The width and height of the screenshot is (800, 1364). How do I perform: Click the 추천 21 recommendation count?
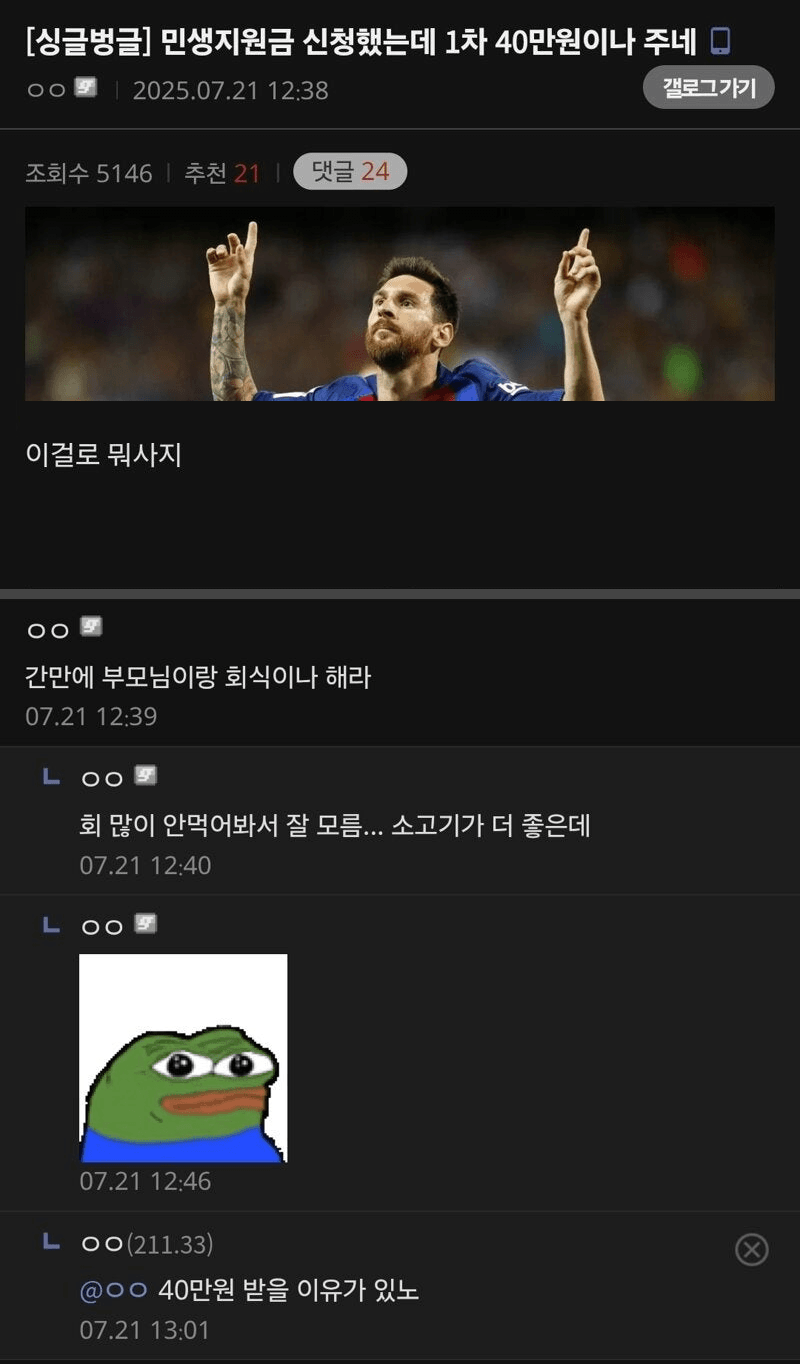click(220, 172)
